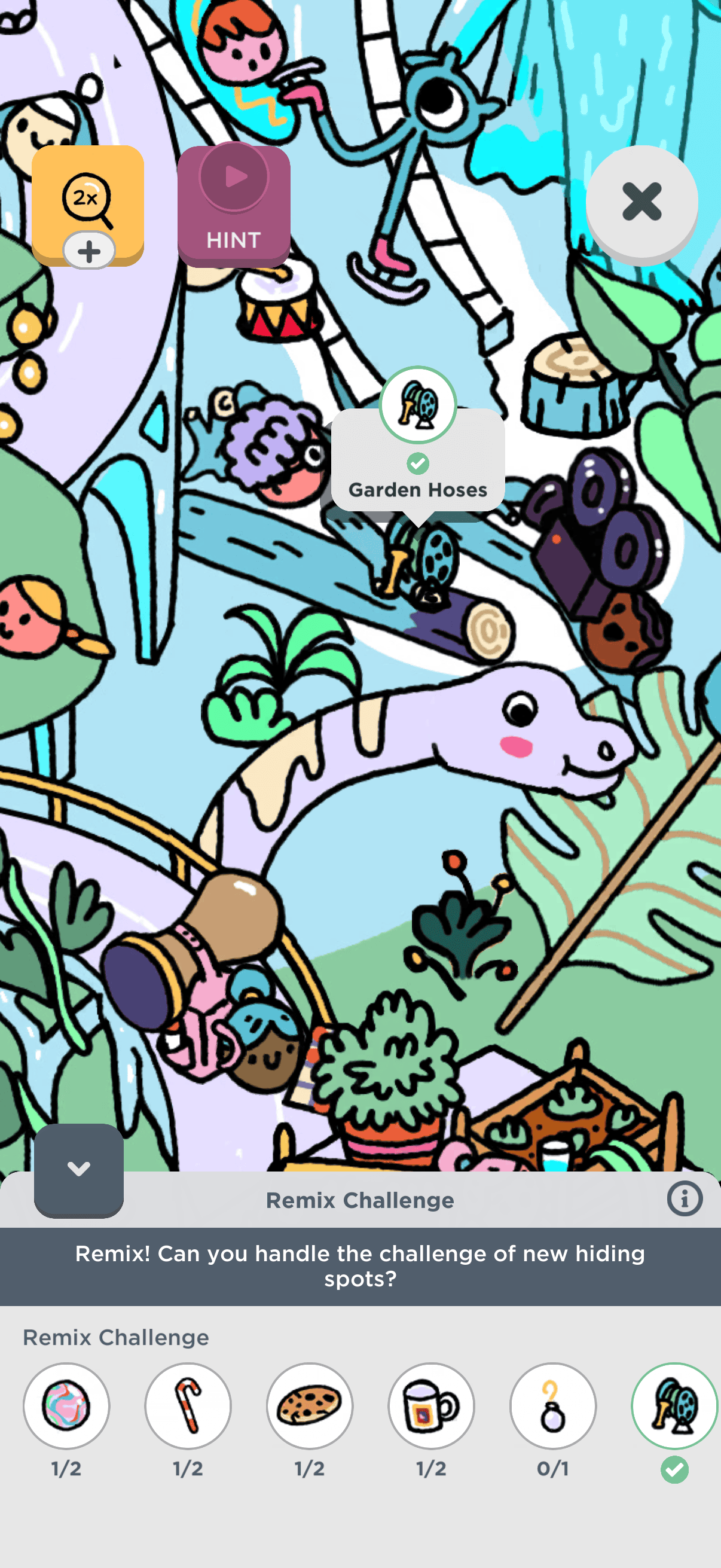Screen dimensions: 721x1568
Task: Select the ornament item showing 0/1
Action: point(552,1405)
